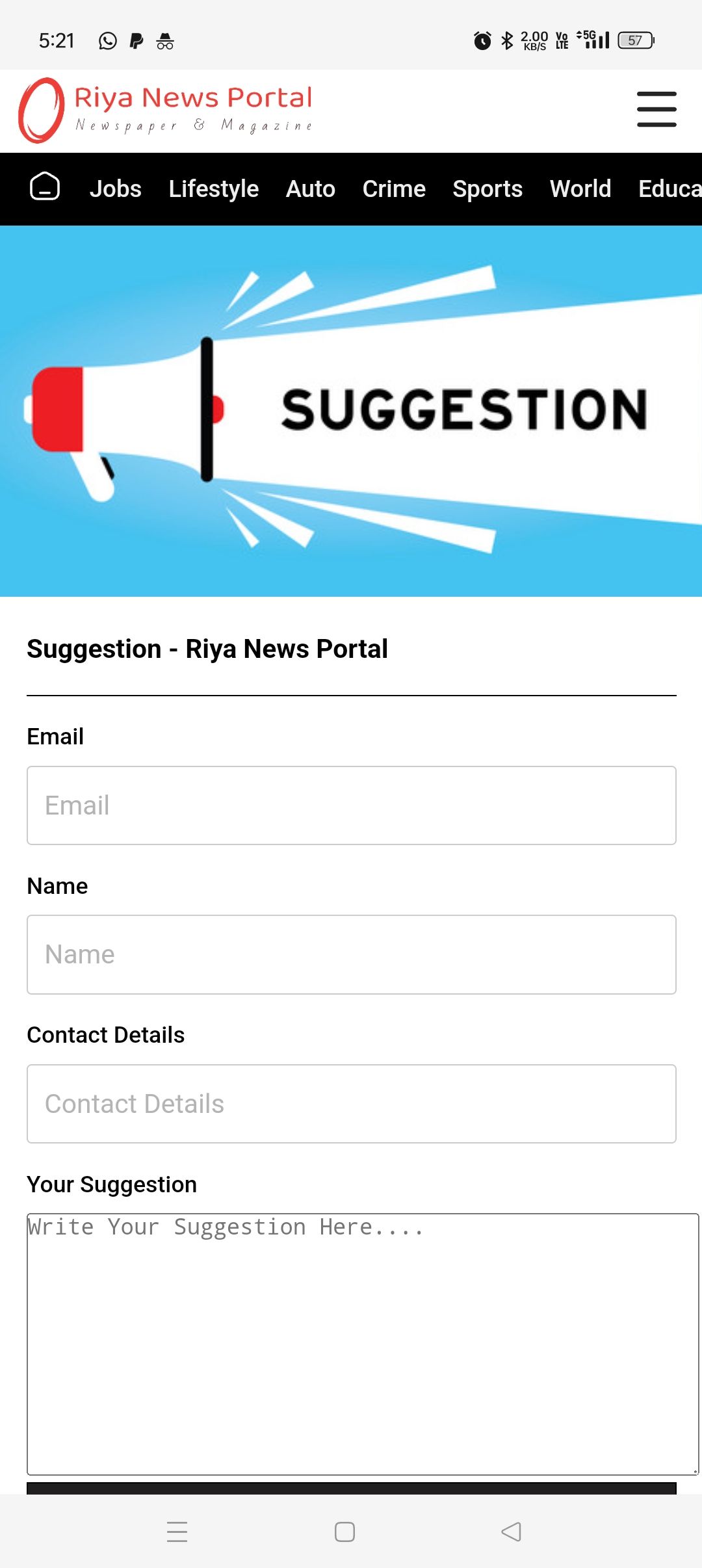This screenshot has width=702, height=1568.
Task: Open the Sports section
Action: point(487,189)
